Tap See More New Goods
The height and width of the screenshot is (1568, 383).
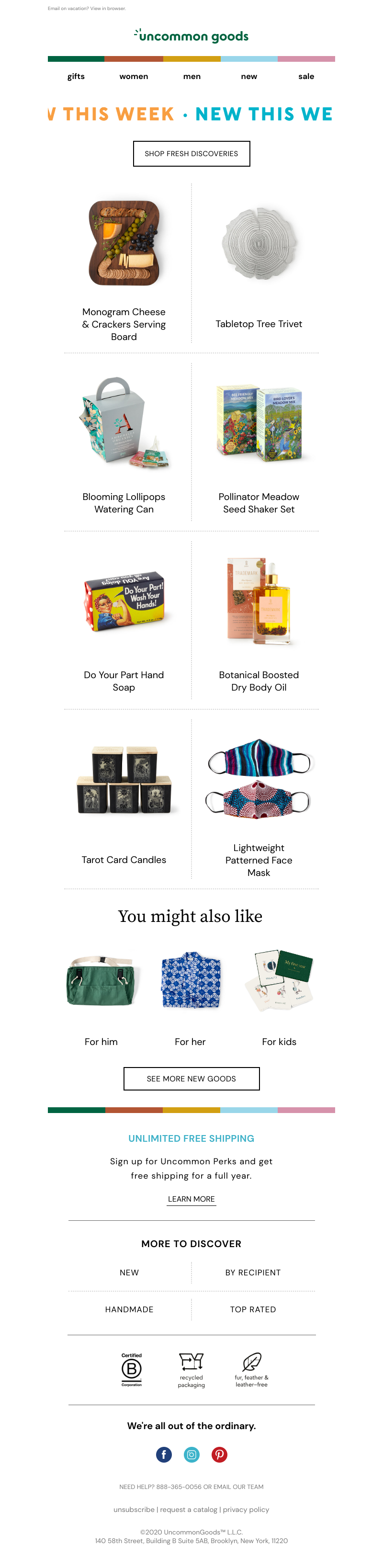pos(191,1079)
